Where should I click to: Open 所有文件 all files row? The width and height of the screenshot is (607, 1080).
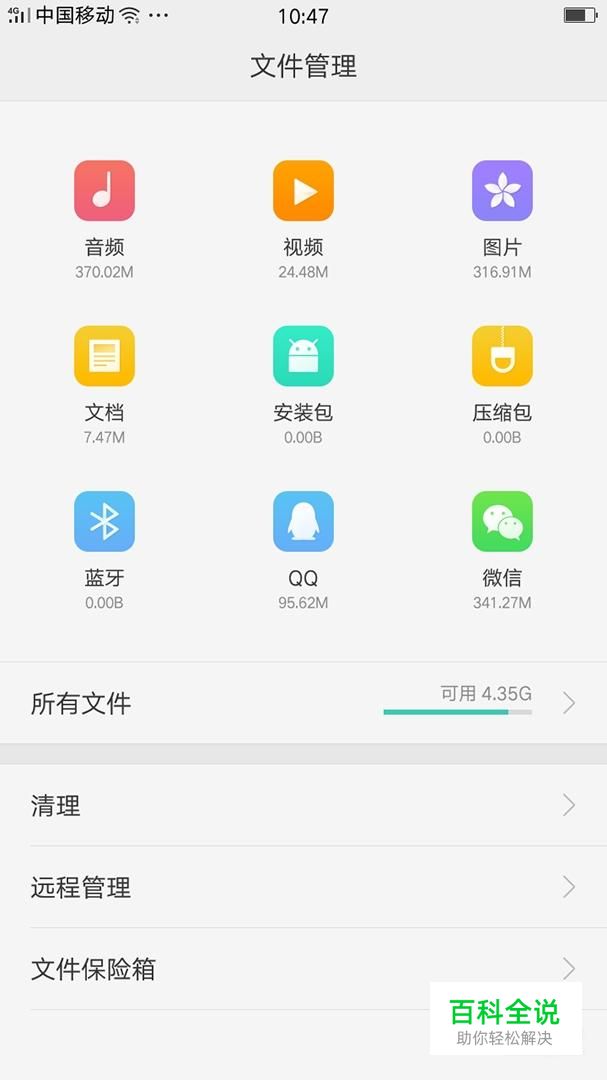pos(303,703)
